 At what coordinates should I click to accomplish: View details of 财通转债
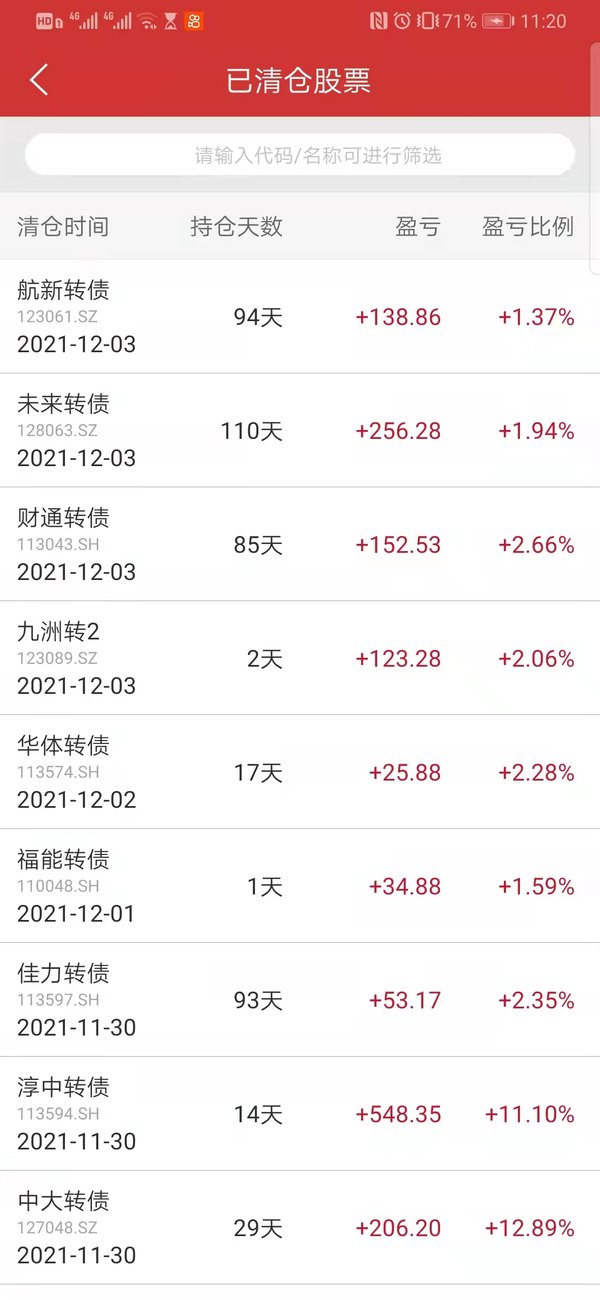click(300, 545)
